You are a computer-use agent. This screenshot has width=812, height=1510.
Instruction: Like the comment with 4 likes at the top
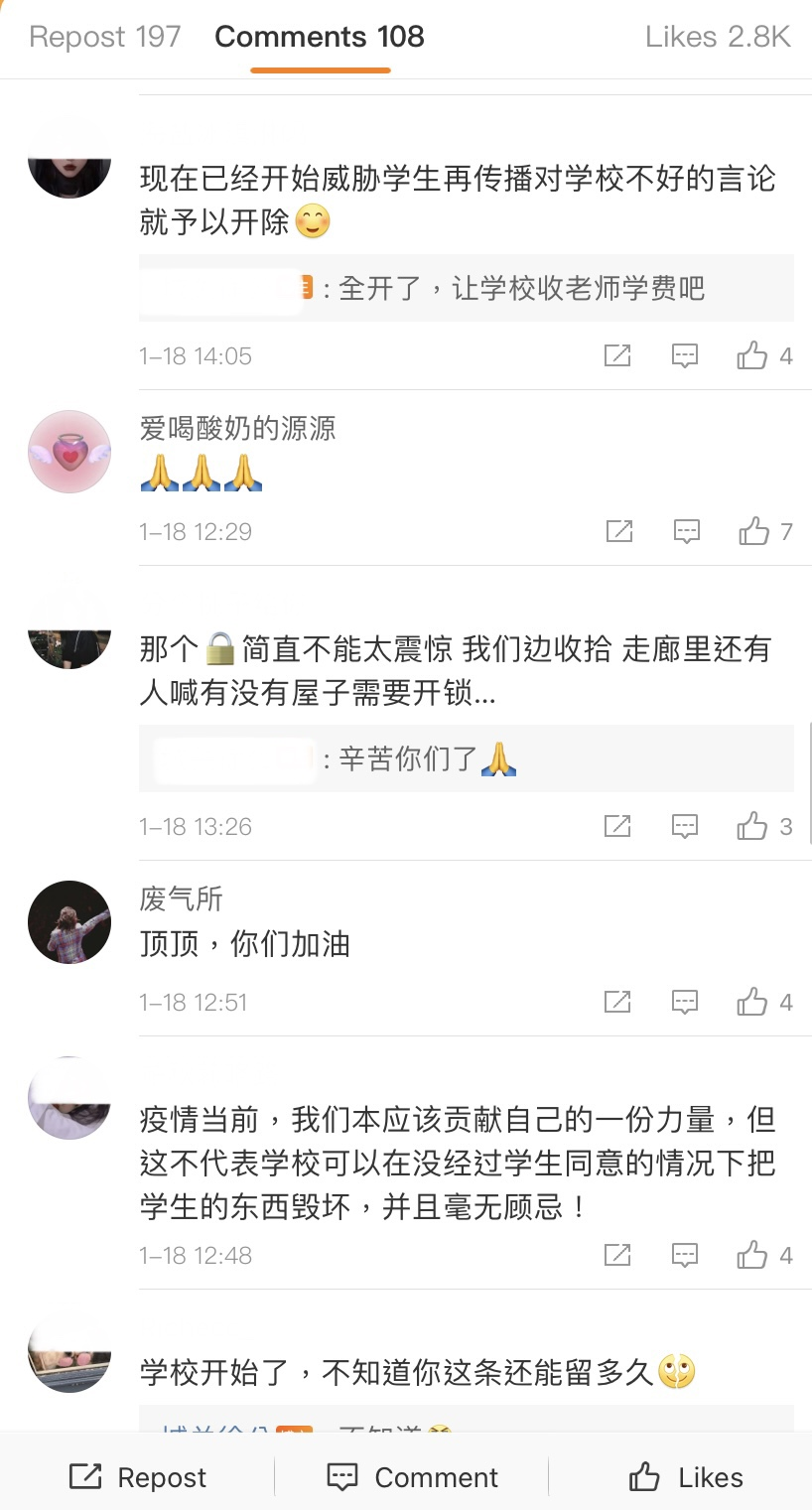pos(756,355)
